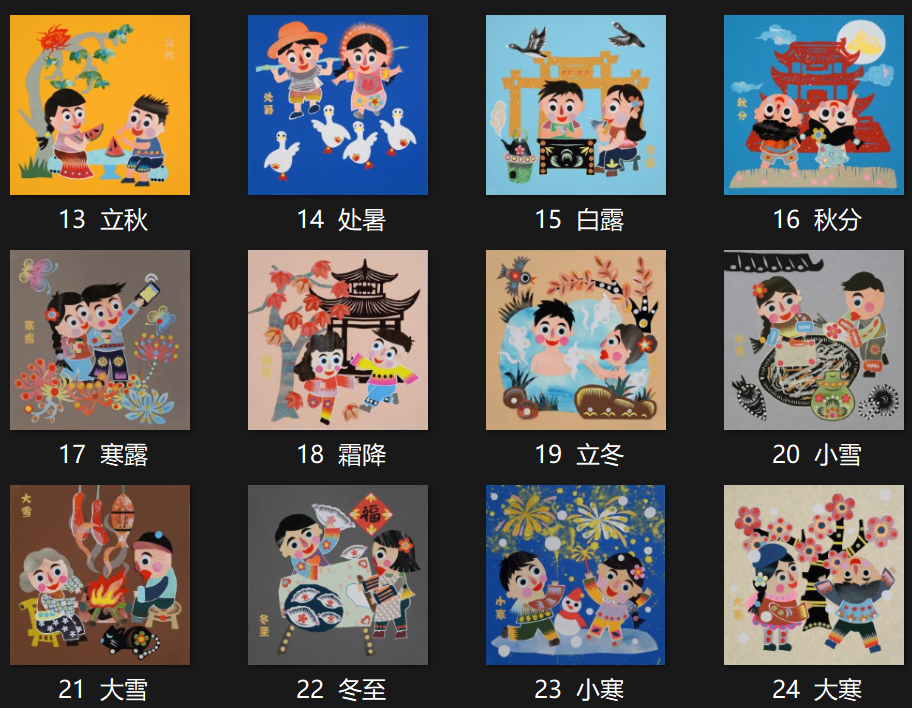Viewport: 912px width, 708px height.
Task: Select the 21 大雪 thumbnail
Action: pos(100,575)
